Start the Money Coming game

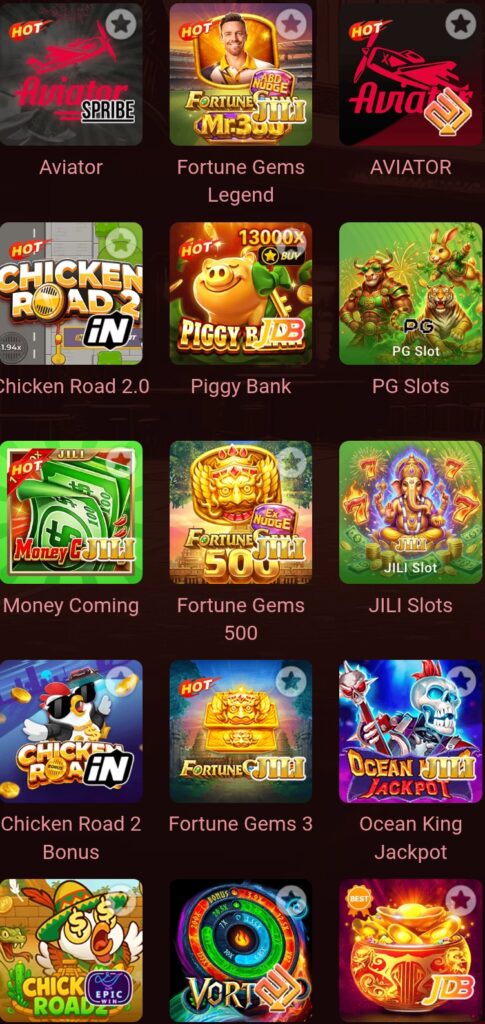pos(71,512)
